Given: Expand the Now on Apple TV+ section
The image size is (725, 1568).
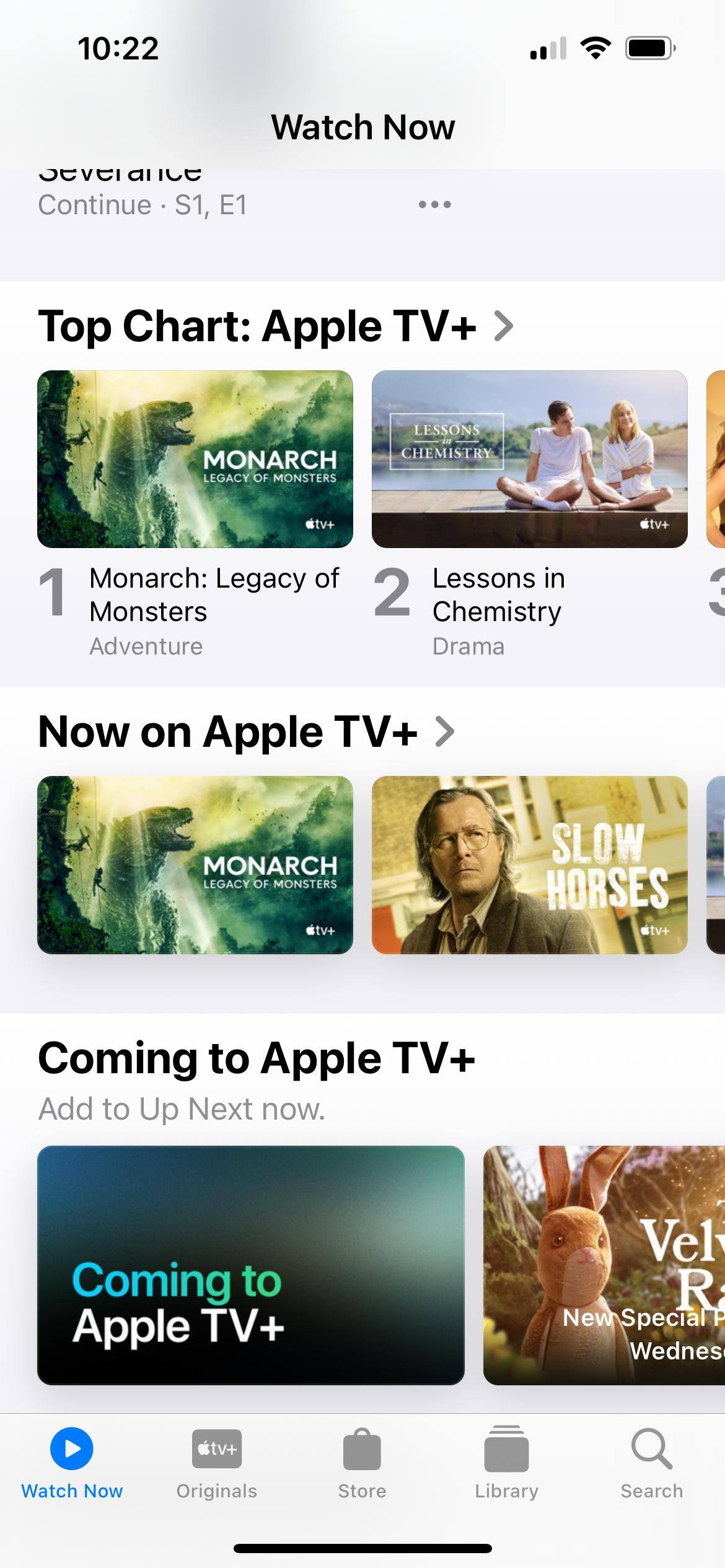Looking at the screenshot, I should [445, 731].
